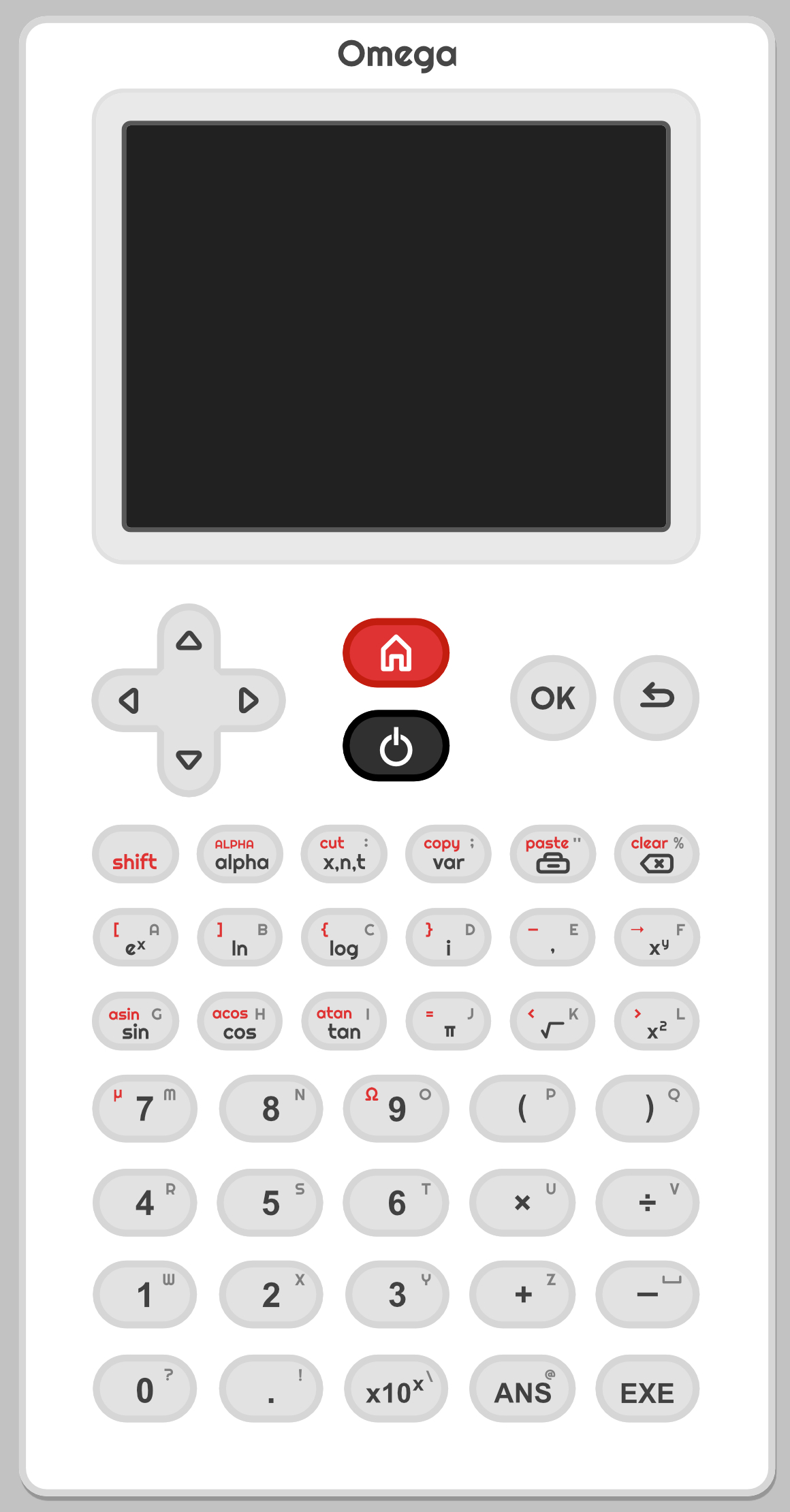
Task: Tap the ANS key
Action: click(x=522, y=1388)
